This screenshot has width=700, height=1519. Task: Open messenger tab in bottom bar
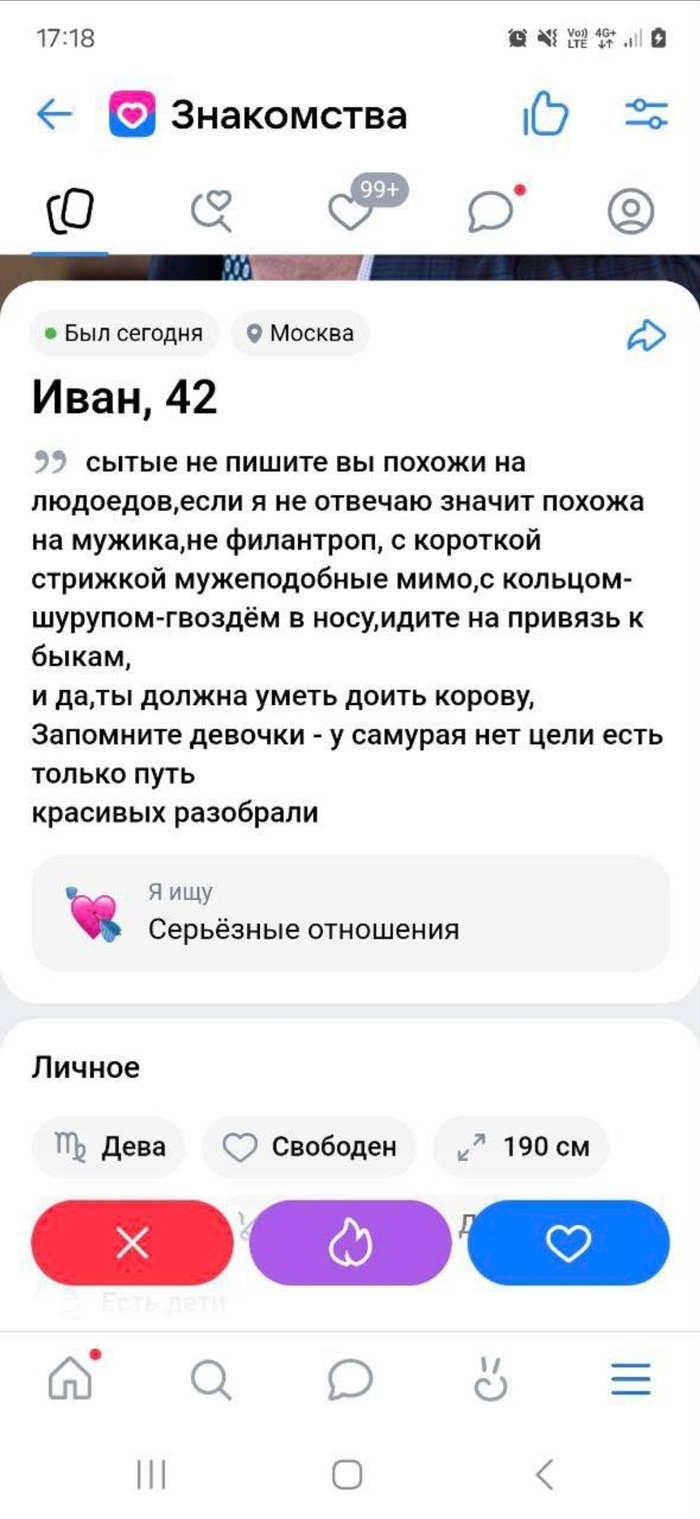350,1381
